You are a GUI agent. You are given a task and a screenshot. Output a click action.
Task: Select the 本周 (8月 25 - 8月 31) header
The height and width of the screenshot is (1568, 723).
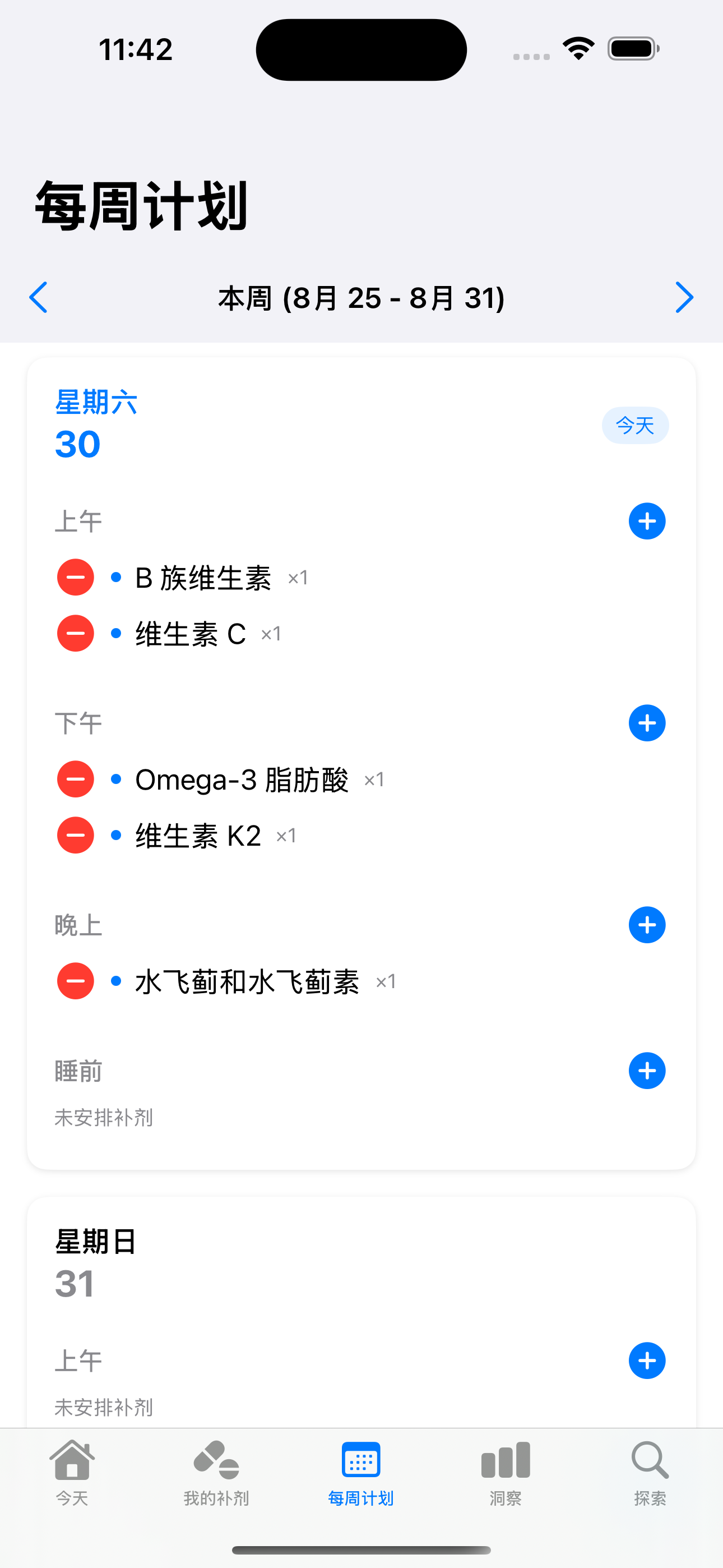click(361, 298)
